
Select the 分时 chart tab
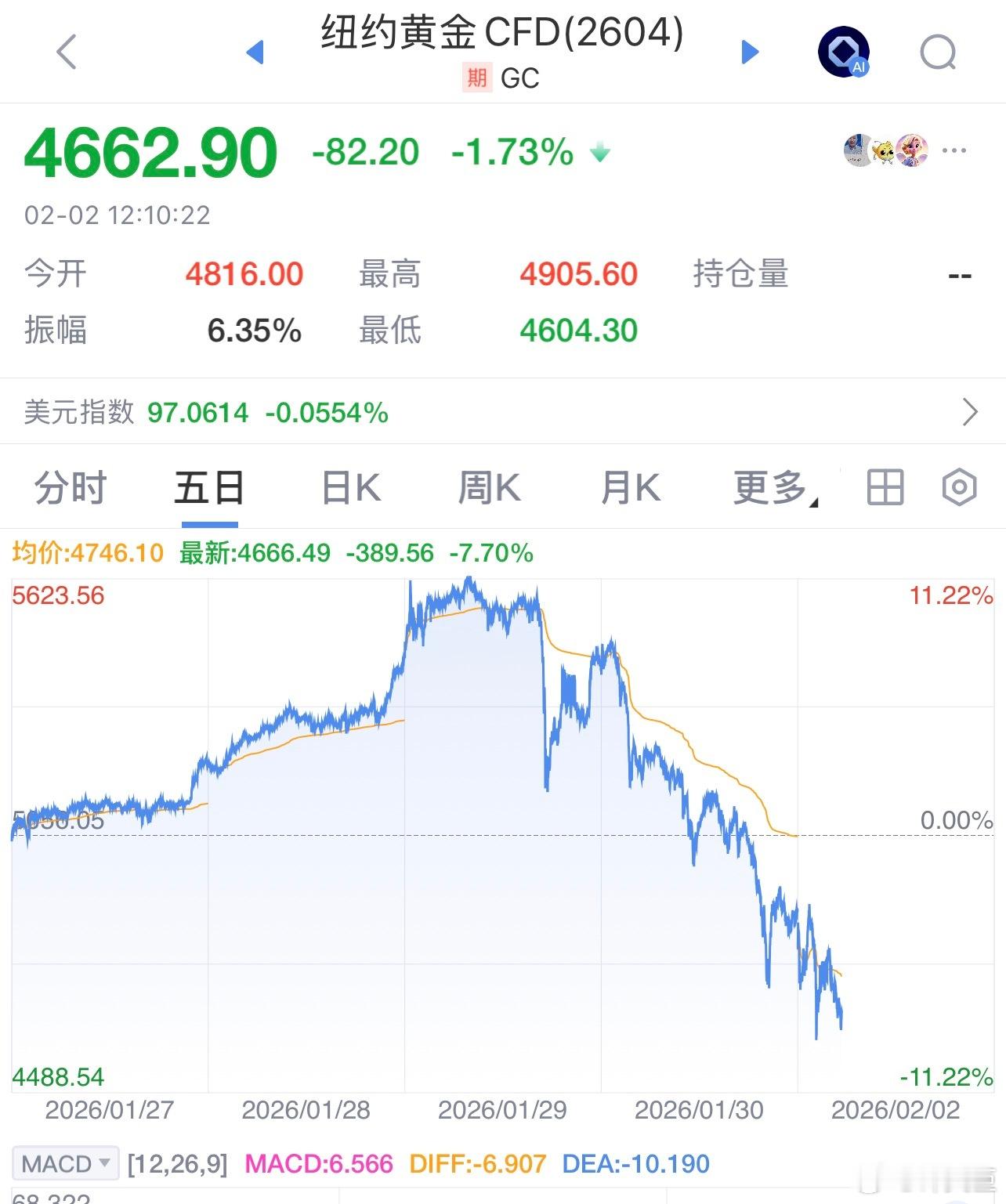(x=69, y=486)
